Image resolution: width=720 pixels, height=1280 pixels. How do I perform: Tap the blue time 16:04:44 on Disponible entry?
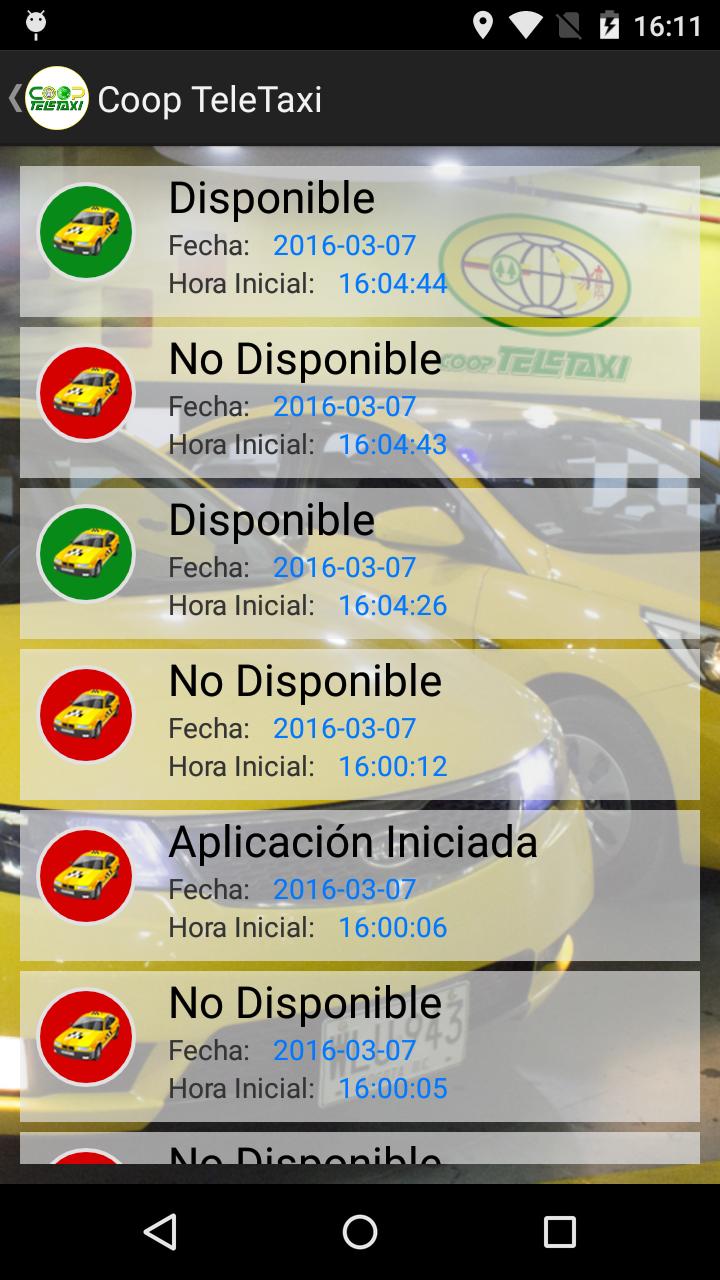pos(393,284)
